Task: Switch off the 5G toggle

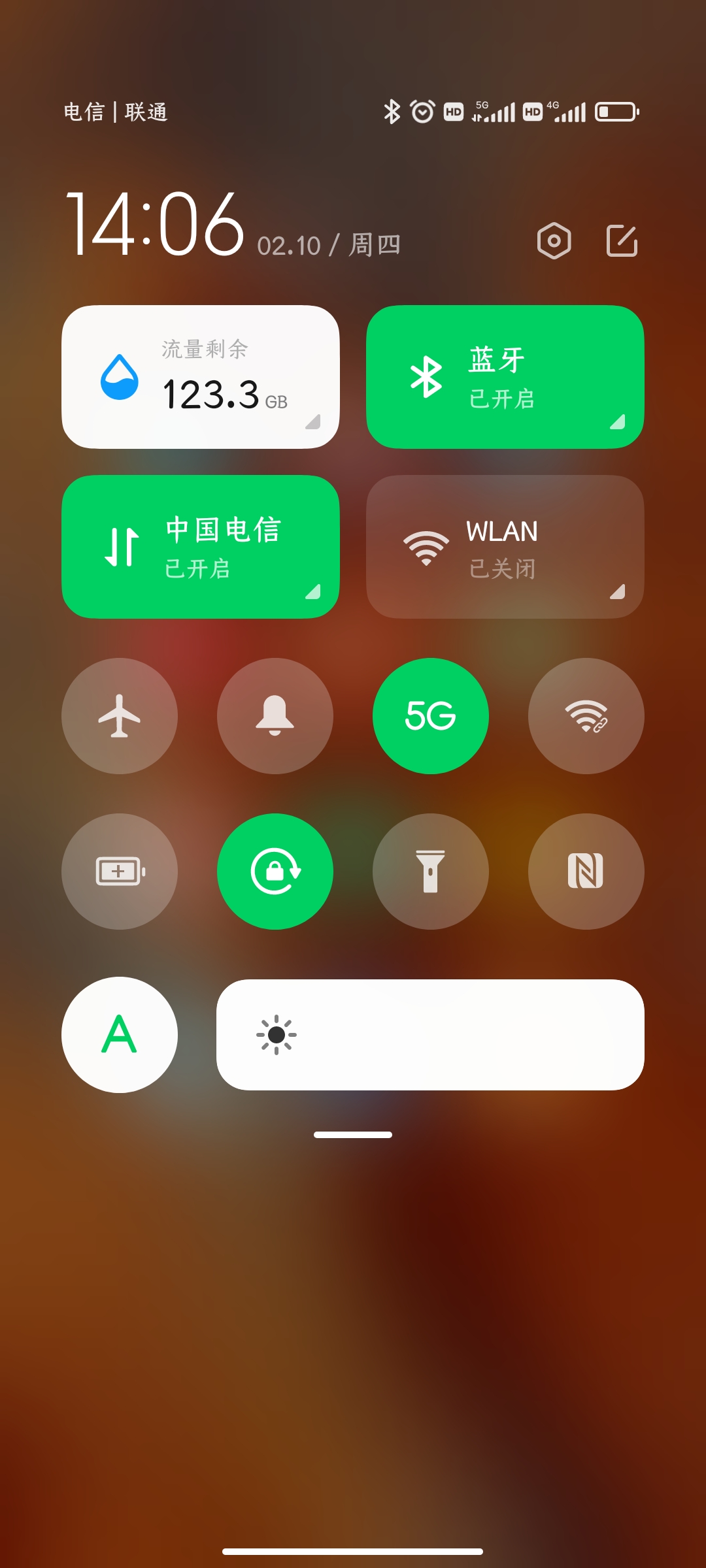Action: click(431, 716)
